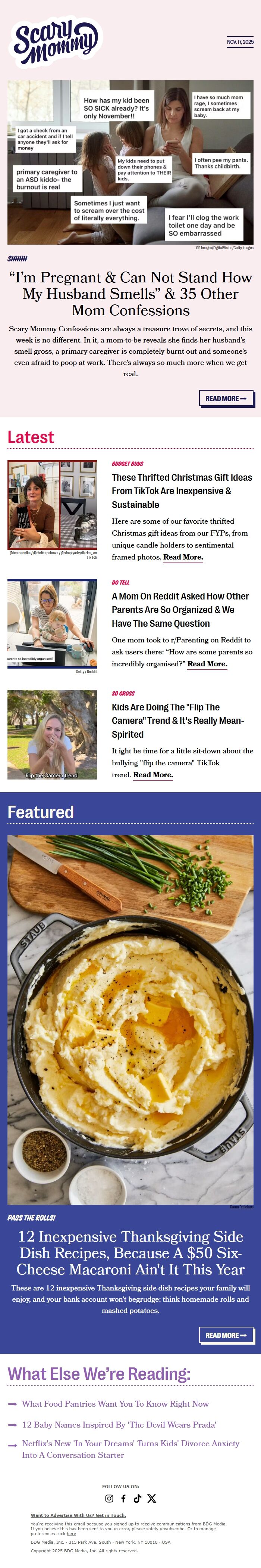The width and height of the screenshot is (261, 1568).
Task: Tap Read More on the organized parents article
Action: [207, 663]
